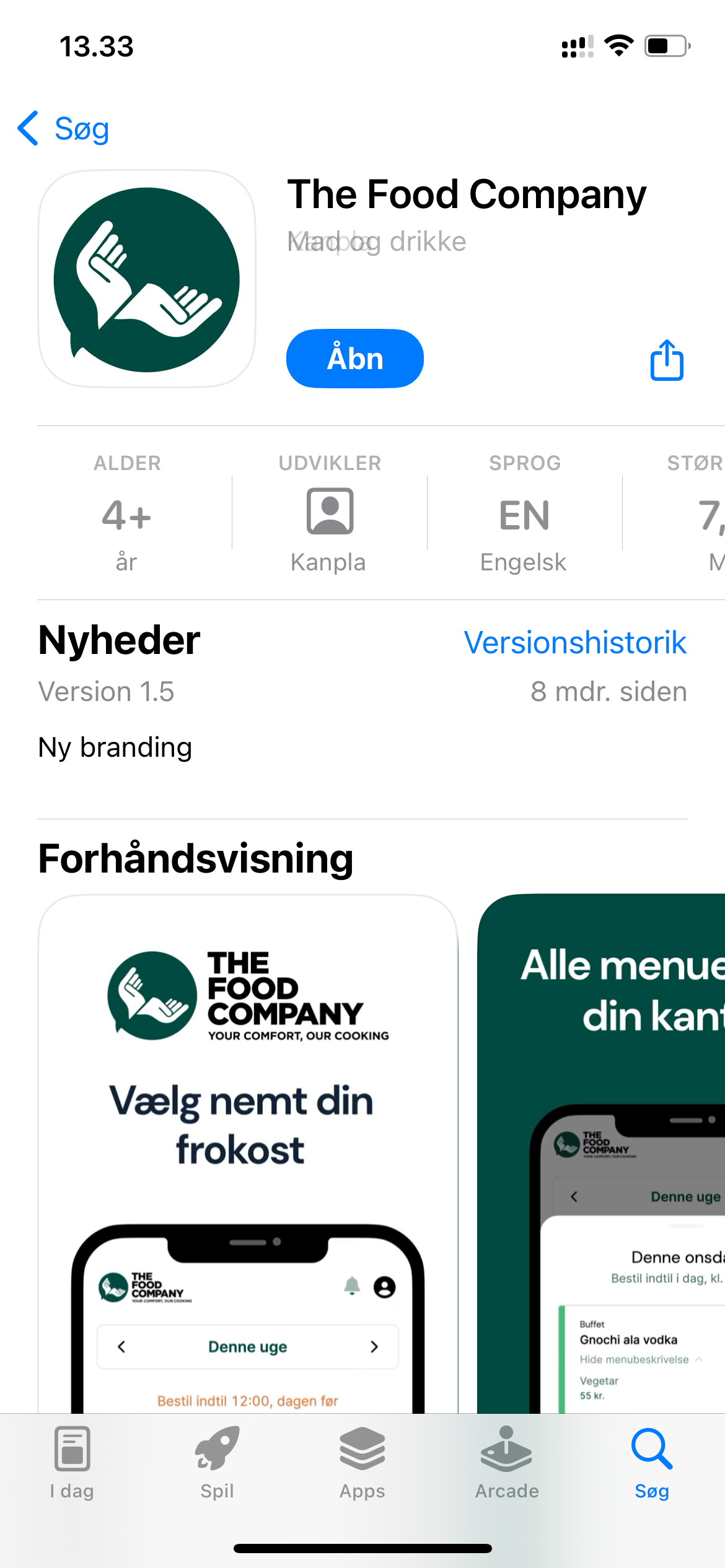This screenshot has height=1568, width=725.
Task: Go back to Søg results
Action: tap(64, 129)
